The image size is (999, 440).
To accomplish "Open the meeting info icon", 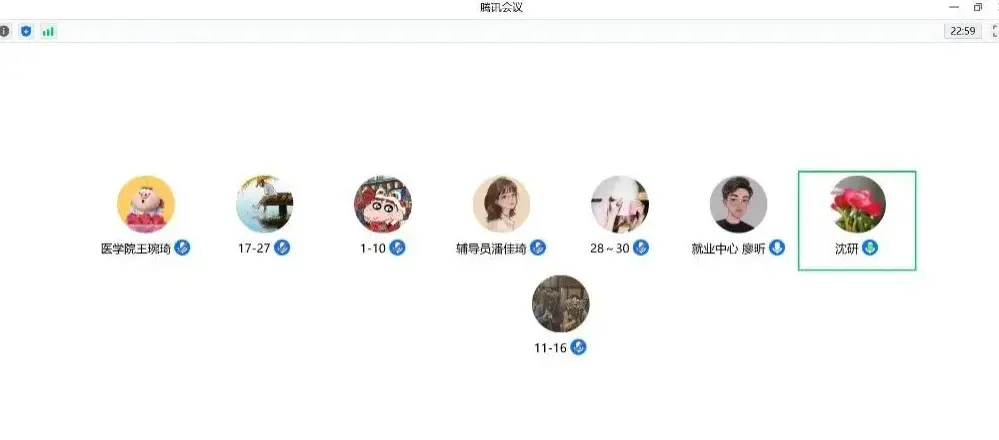I will 3,31.
